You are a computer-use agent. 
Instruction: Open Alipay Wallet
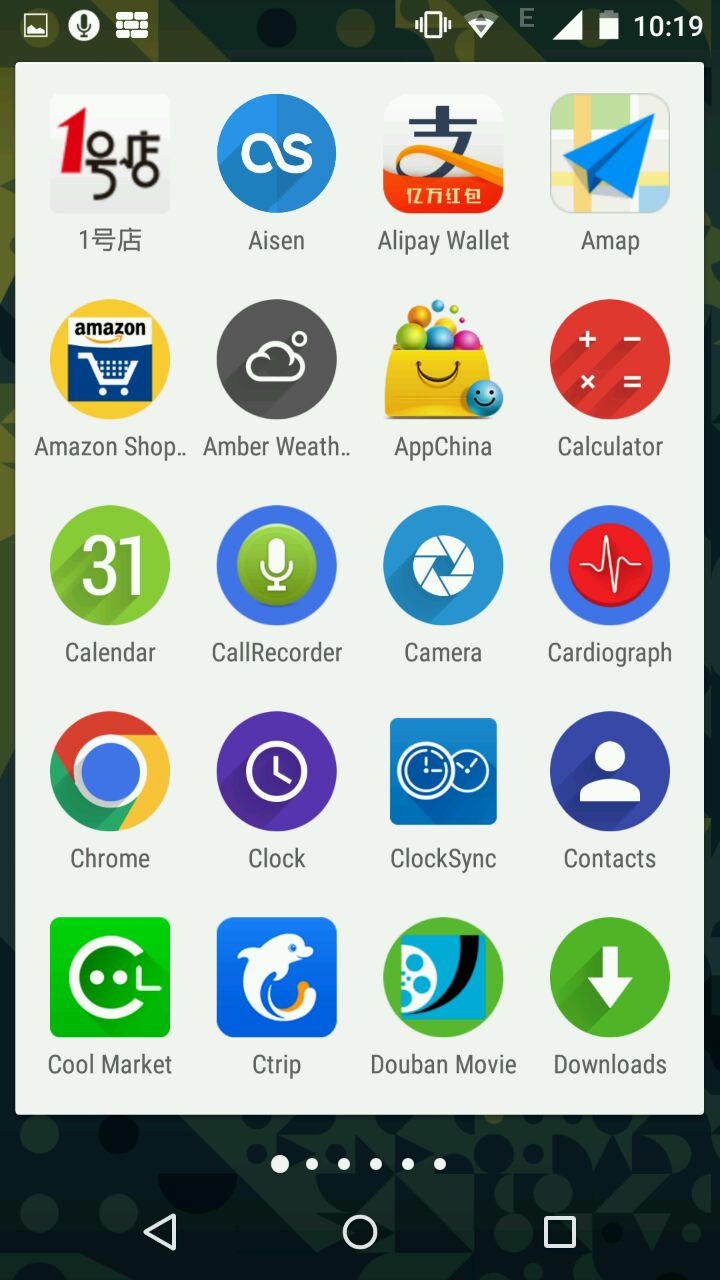pyautogui.click(x=443, y=154)
